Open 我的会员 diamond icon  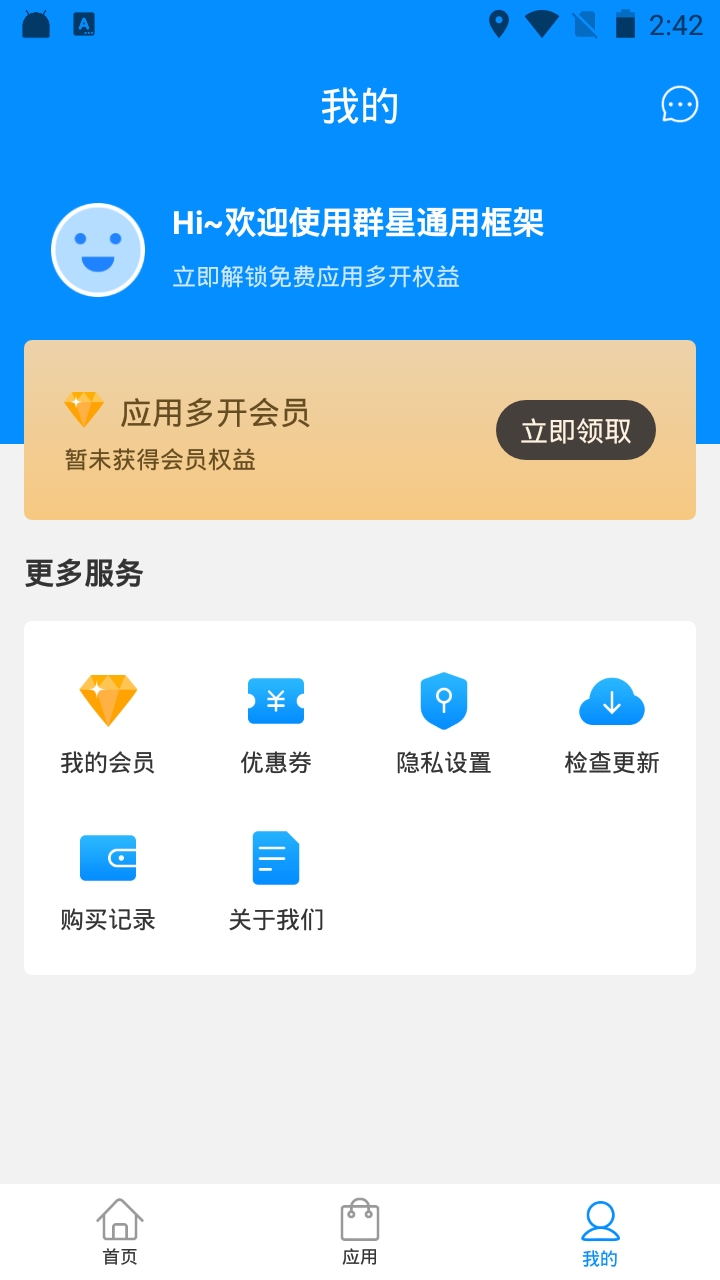coord(107,699)
